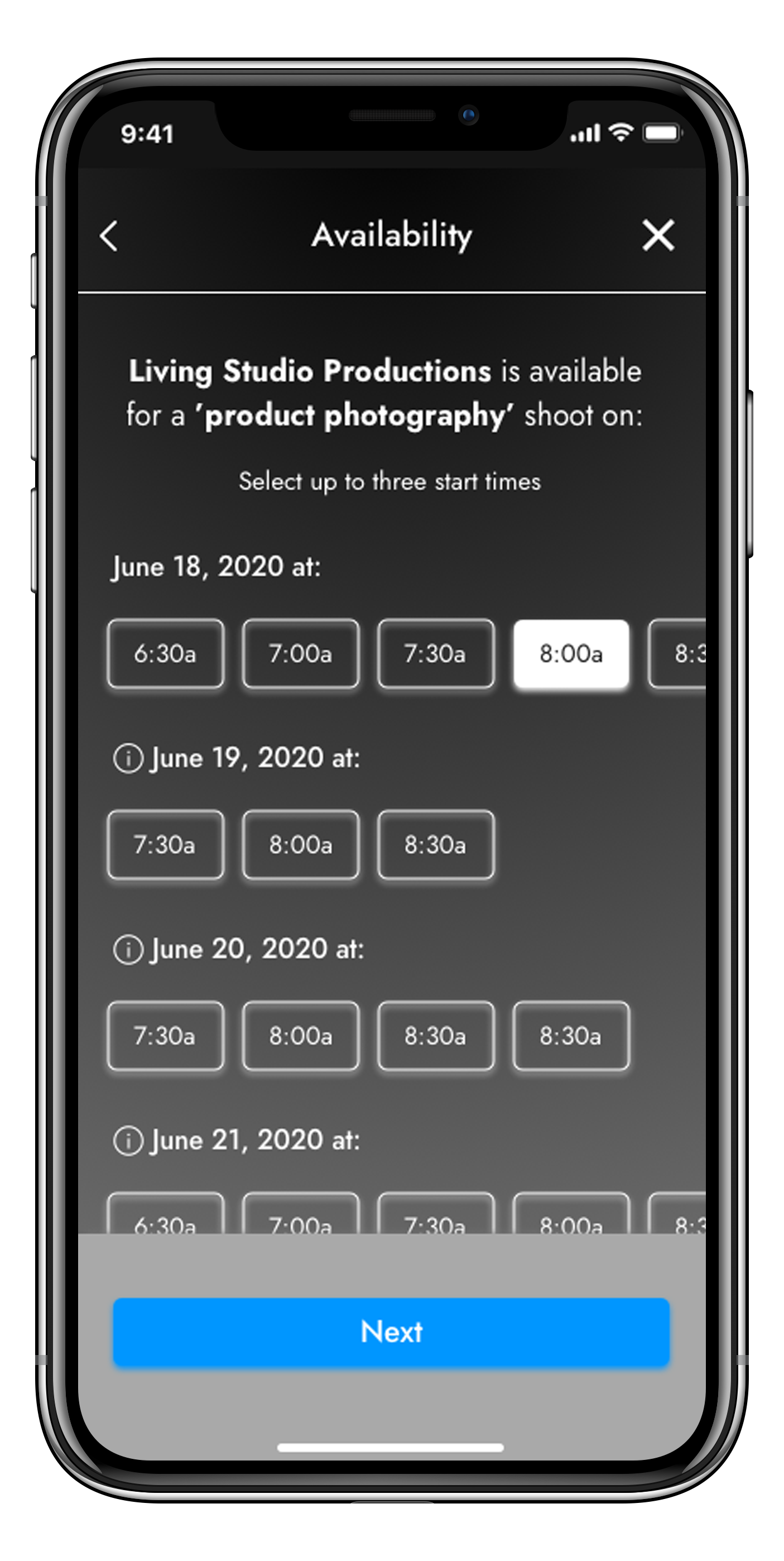Tap the info icon next to June 21
Image resolution: width=784 pixels, height=1561 pixels.
(128, 1141)
